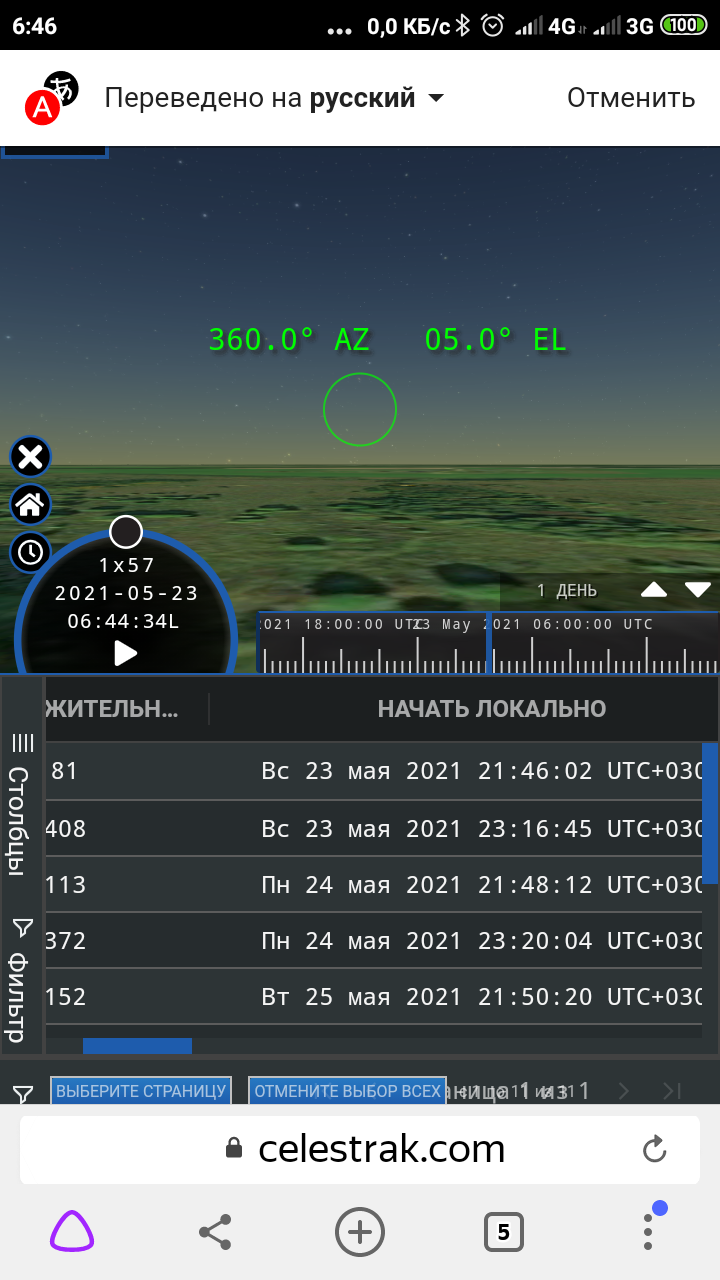
Task: Open the Фильтр filter side panel
Action: 21,982
